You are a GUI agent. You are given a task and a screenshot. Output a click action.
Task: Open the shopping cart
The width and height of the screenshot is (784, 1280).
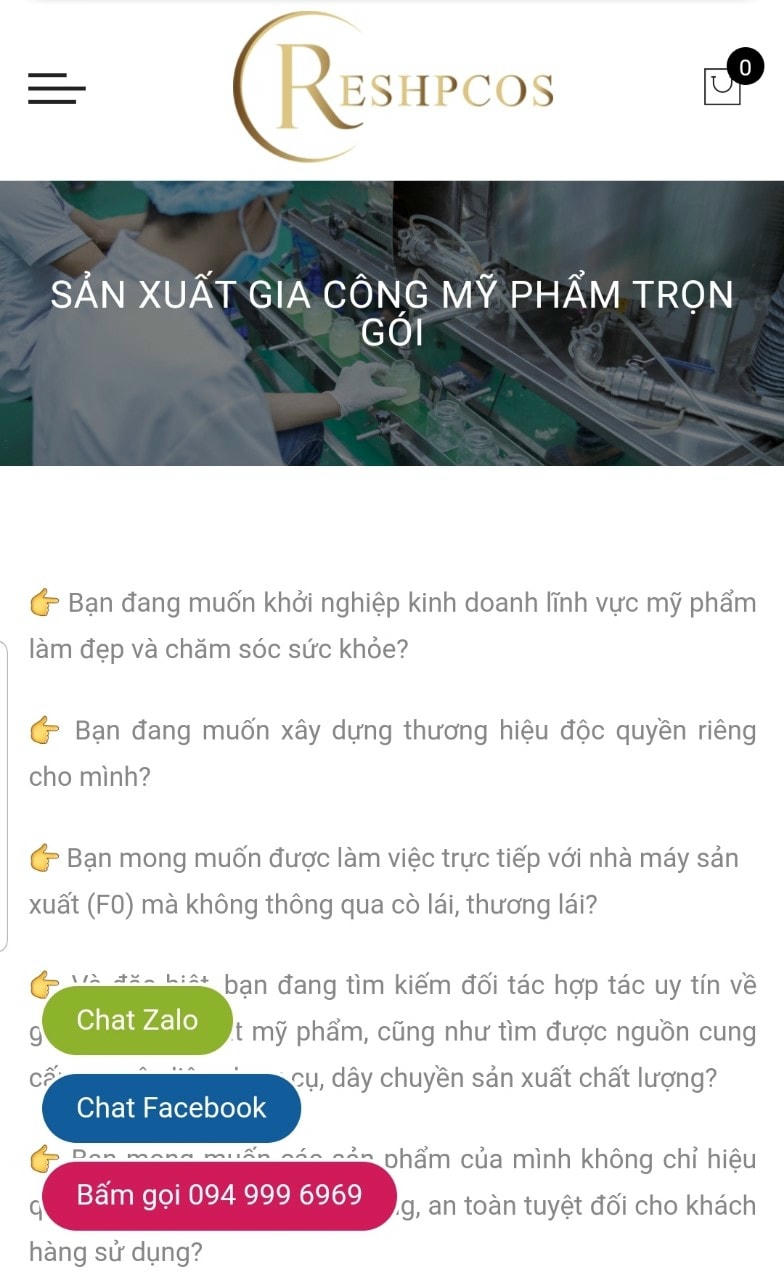click(723, 86)
